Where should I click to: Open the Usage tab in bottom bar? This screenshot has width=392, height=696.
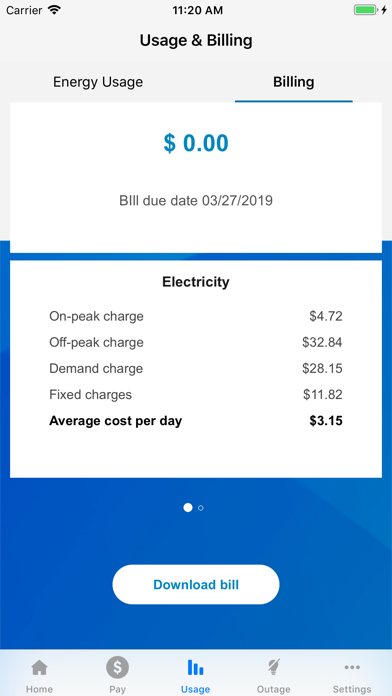pyautogui.click(x=195, y=675)
